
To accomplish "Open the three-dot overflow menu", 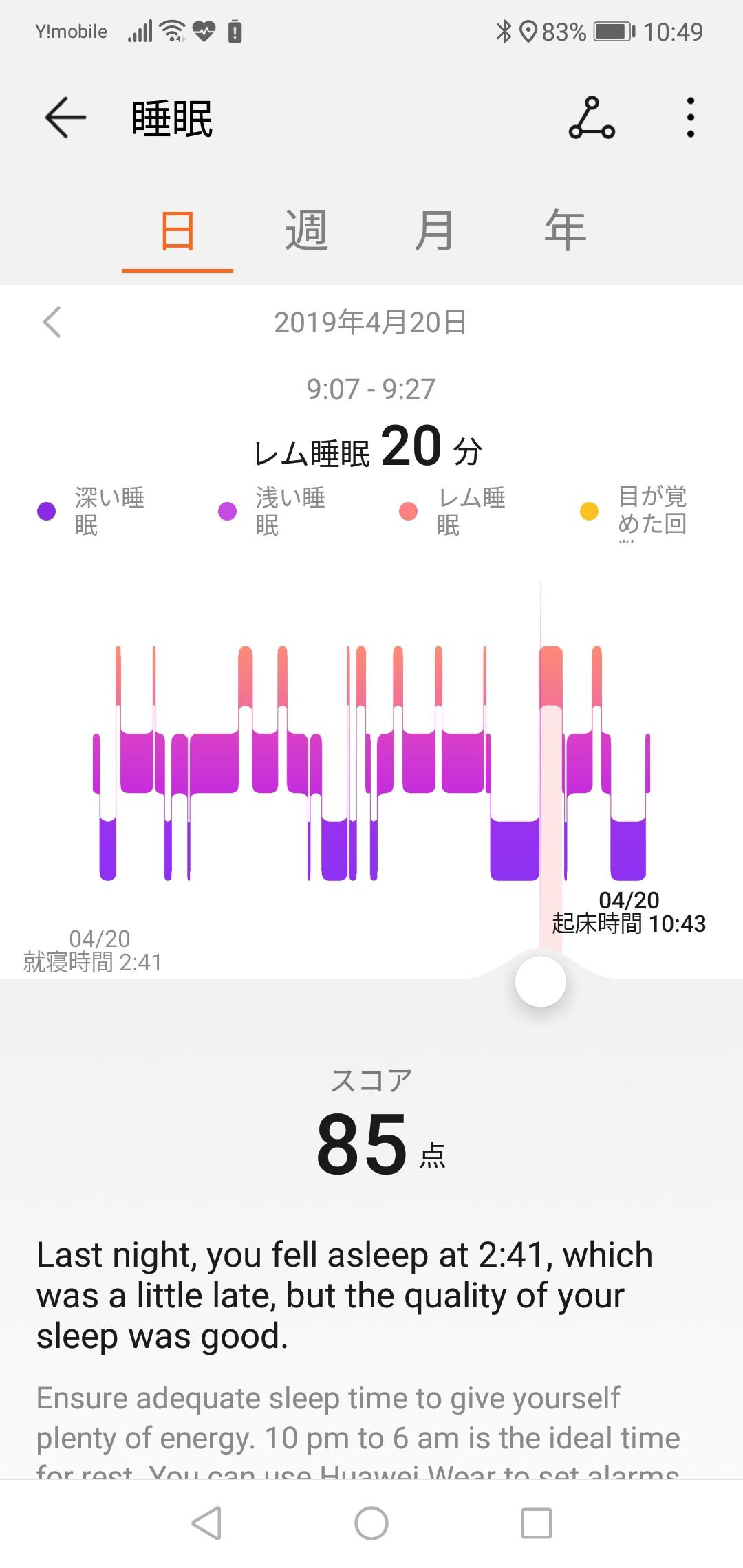I will (x=691, y=118).
